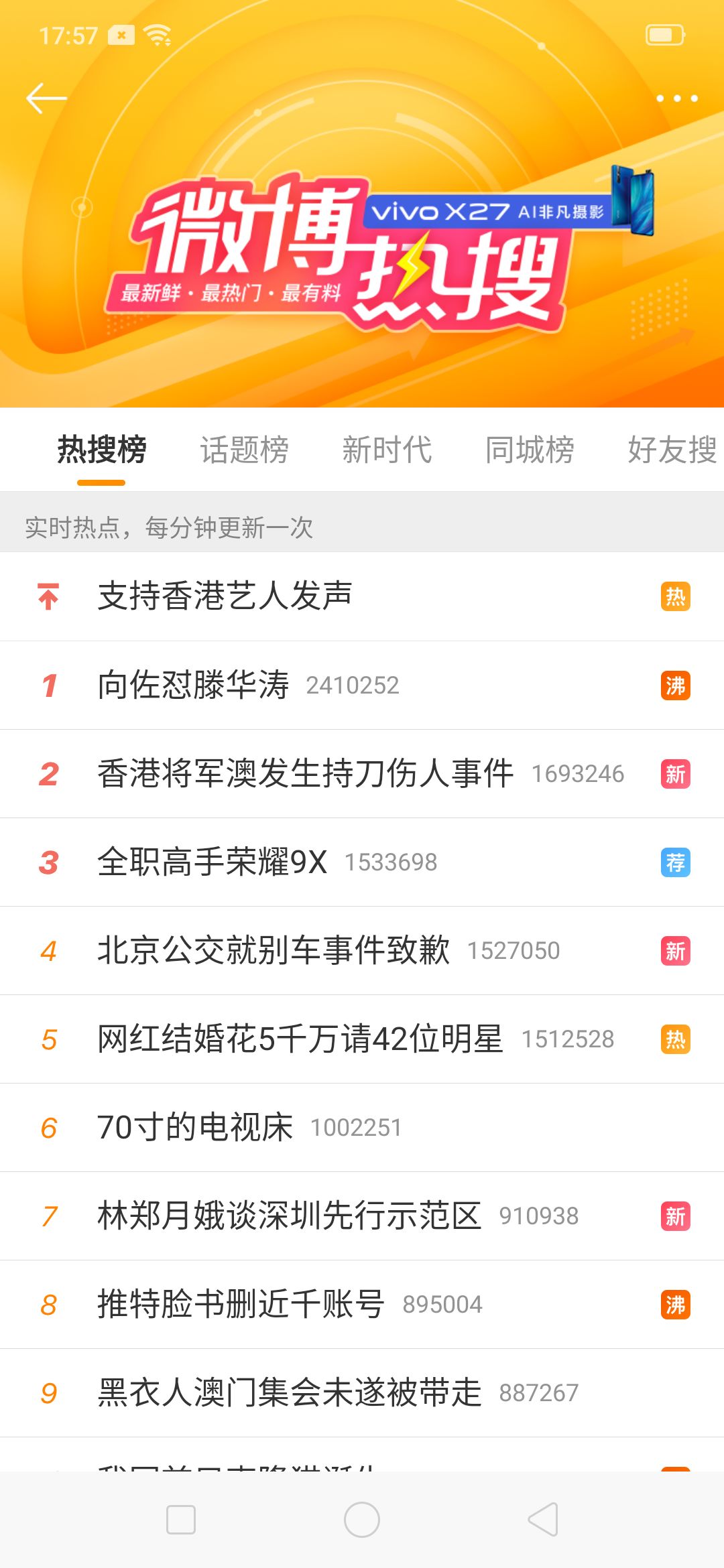This screenshot has width=724, height=1568.
Task: Tap the system home button
Action: (x=362, y=1520)
